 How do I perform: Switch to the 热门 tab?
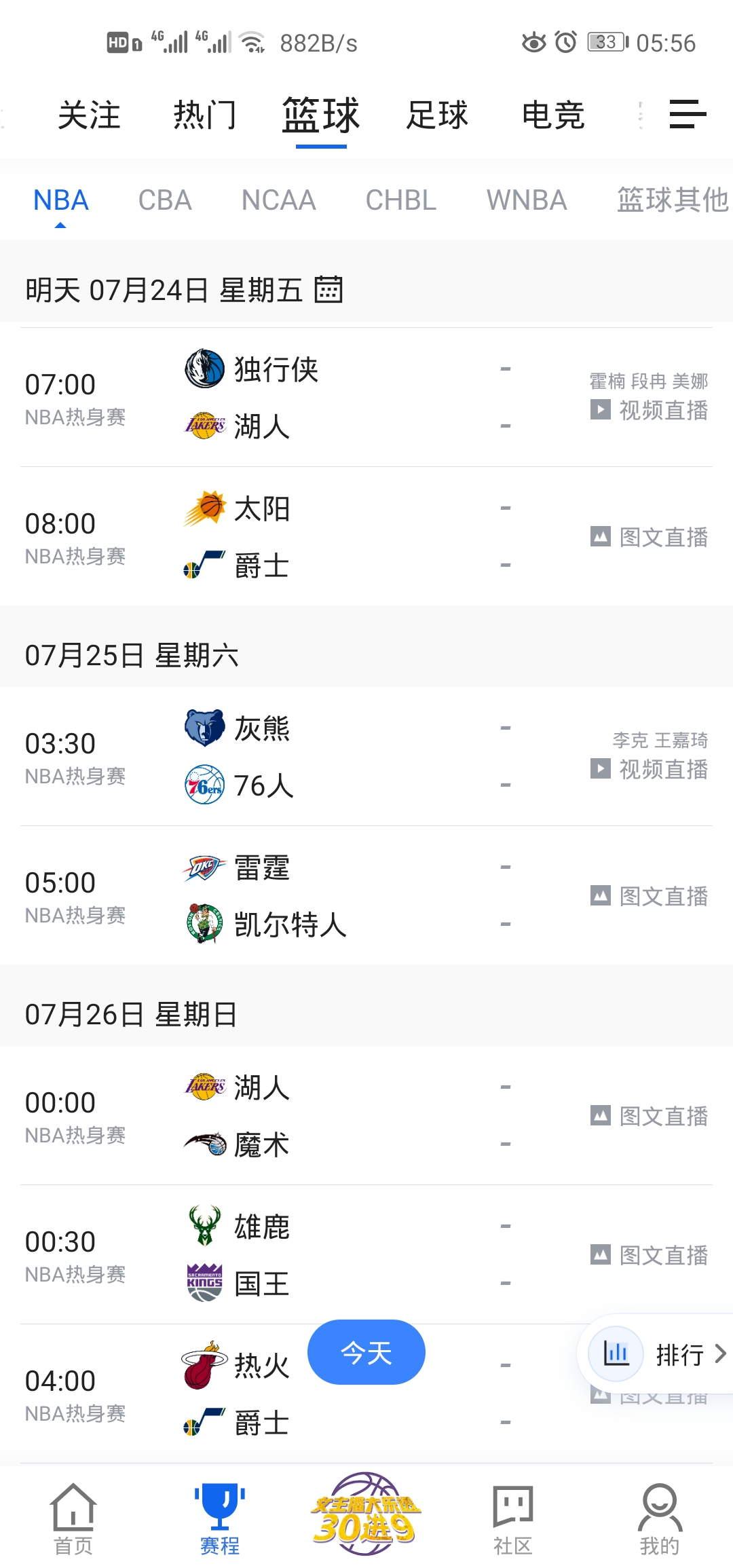205,115
